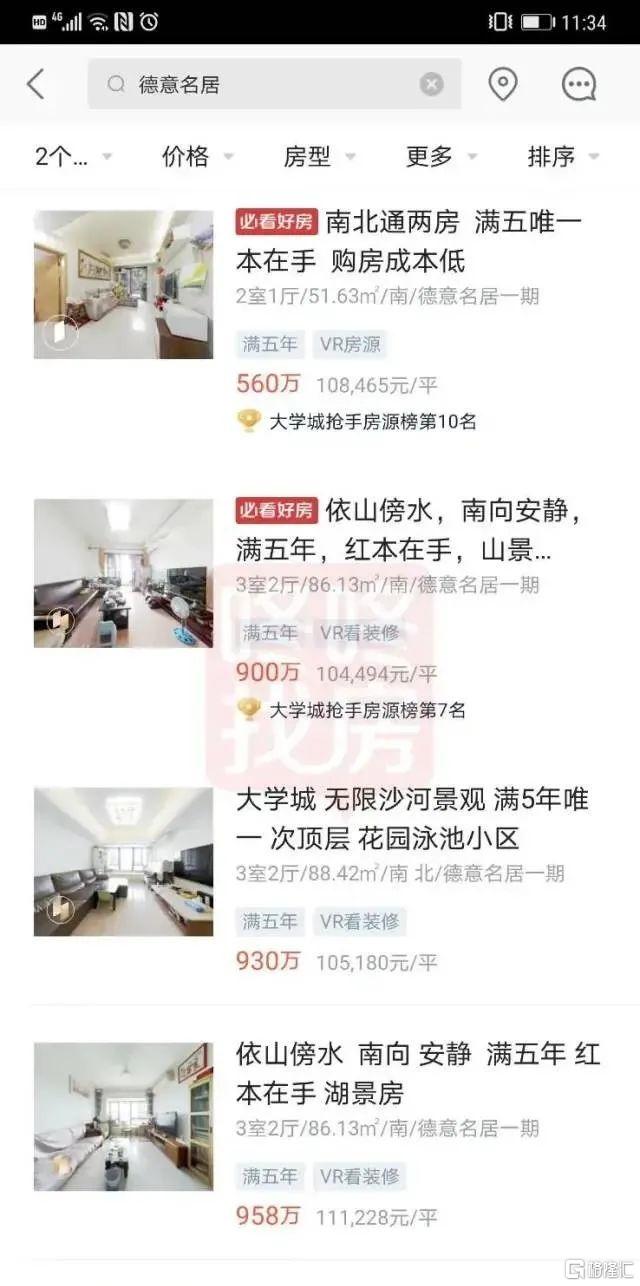The height and width of the screenshot is (1286, 640).
Task: Open the messages chat bubble icon
Action: click(579, 85)
